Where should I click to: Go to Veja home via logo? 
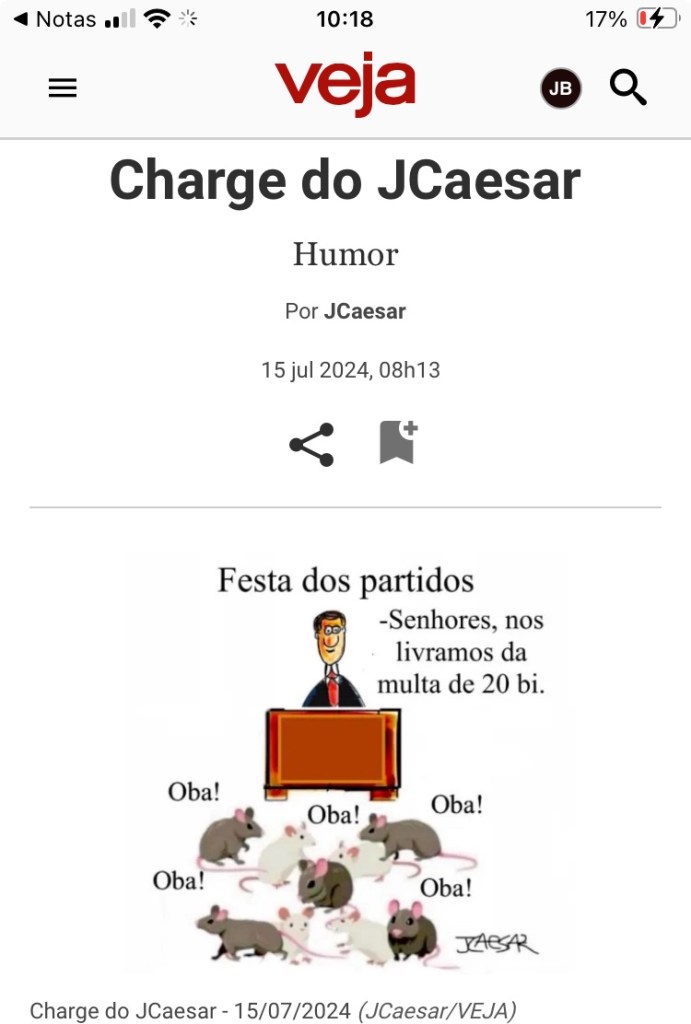(x=345, y=84)
